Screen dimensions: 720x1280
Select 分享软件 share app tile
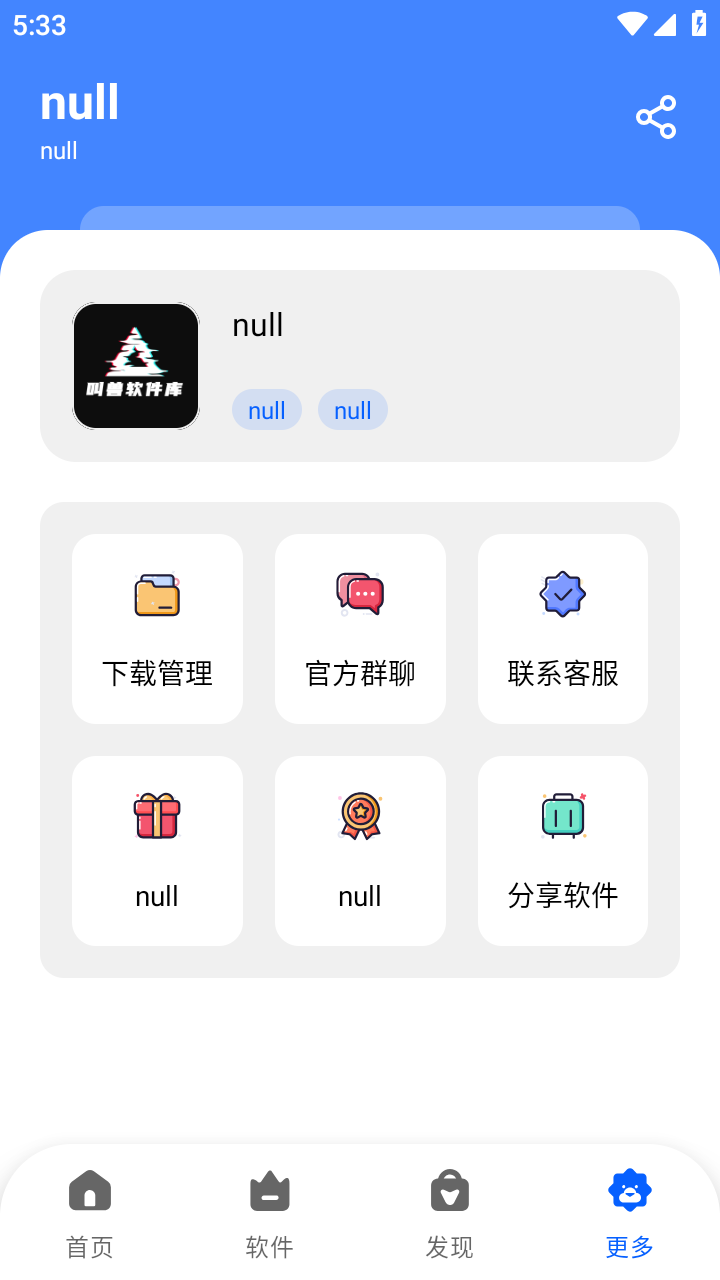coord(563,850)
